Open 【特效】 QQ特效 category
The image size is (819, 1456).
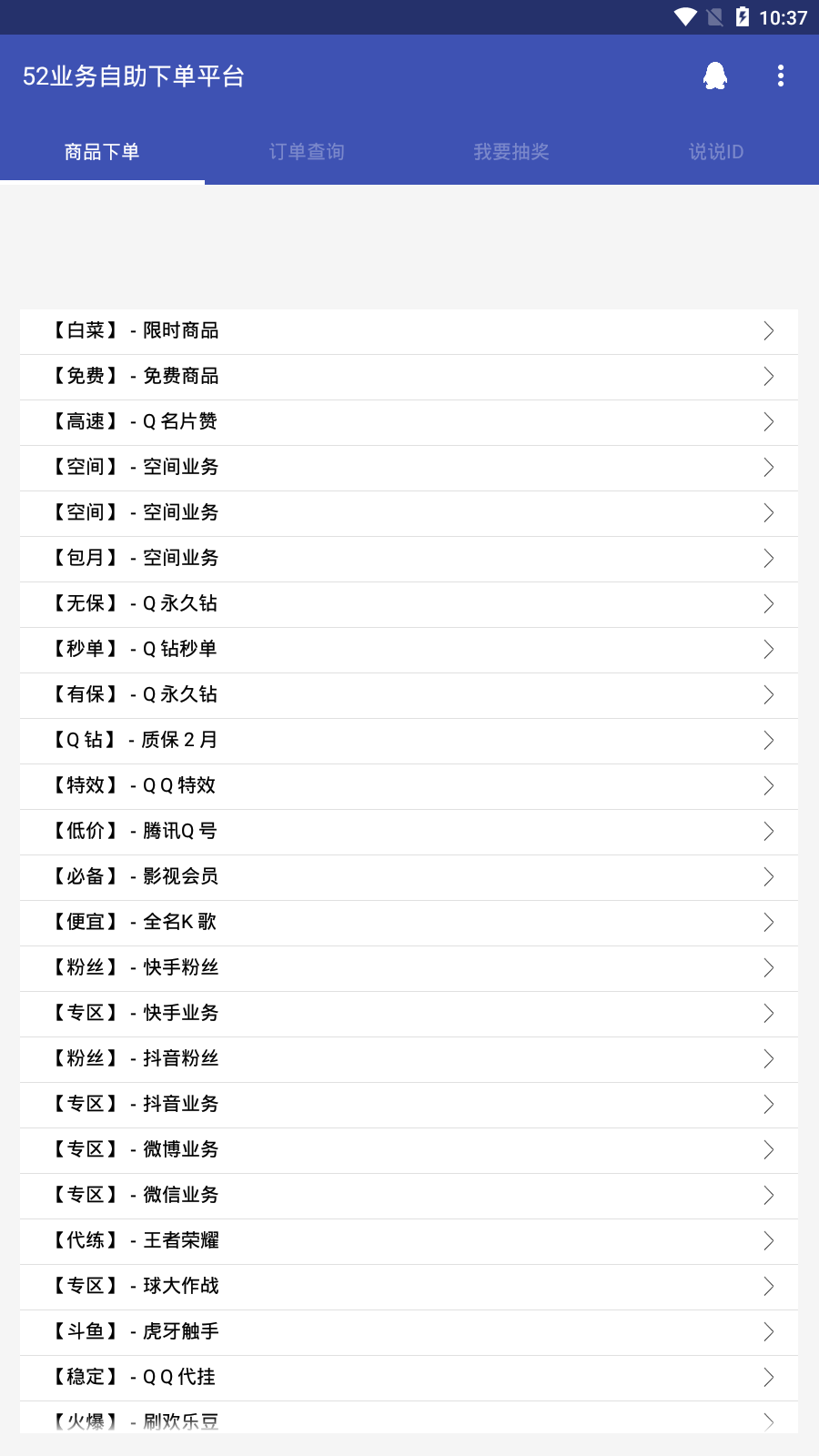[409, 786]
